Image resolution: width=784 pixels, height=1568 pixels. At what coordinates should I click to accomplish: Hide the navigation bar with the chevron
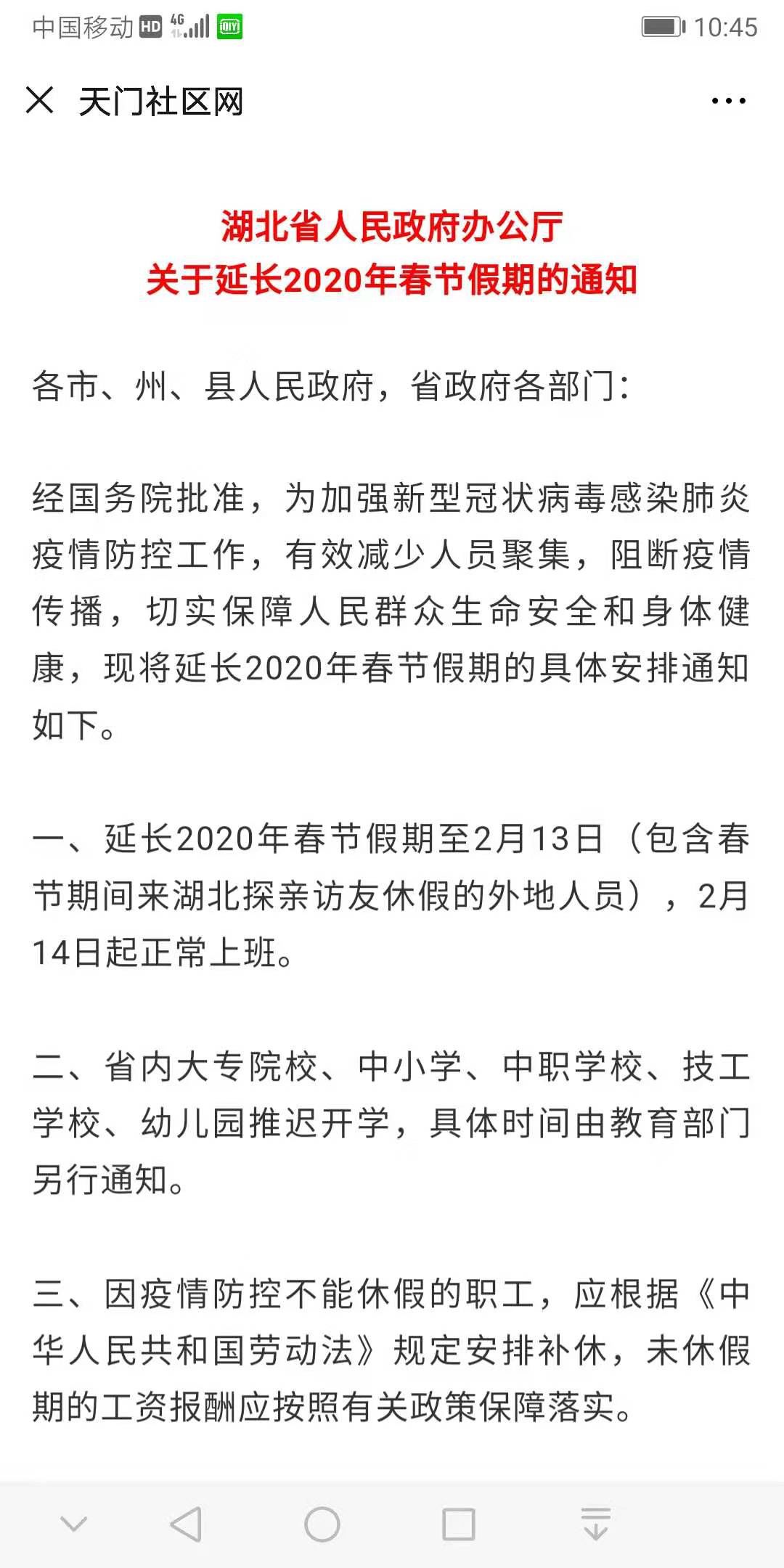73,1524
